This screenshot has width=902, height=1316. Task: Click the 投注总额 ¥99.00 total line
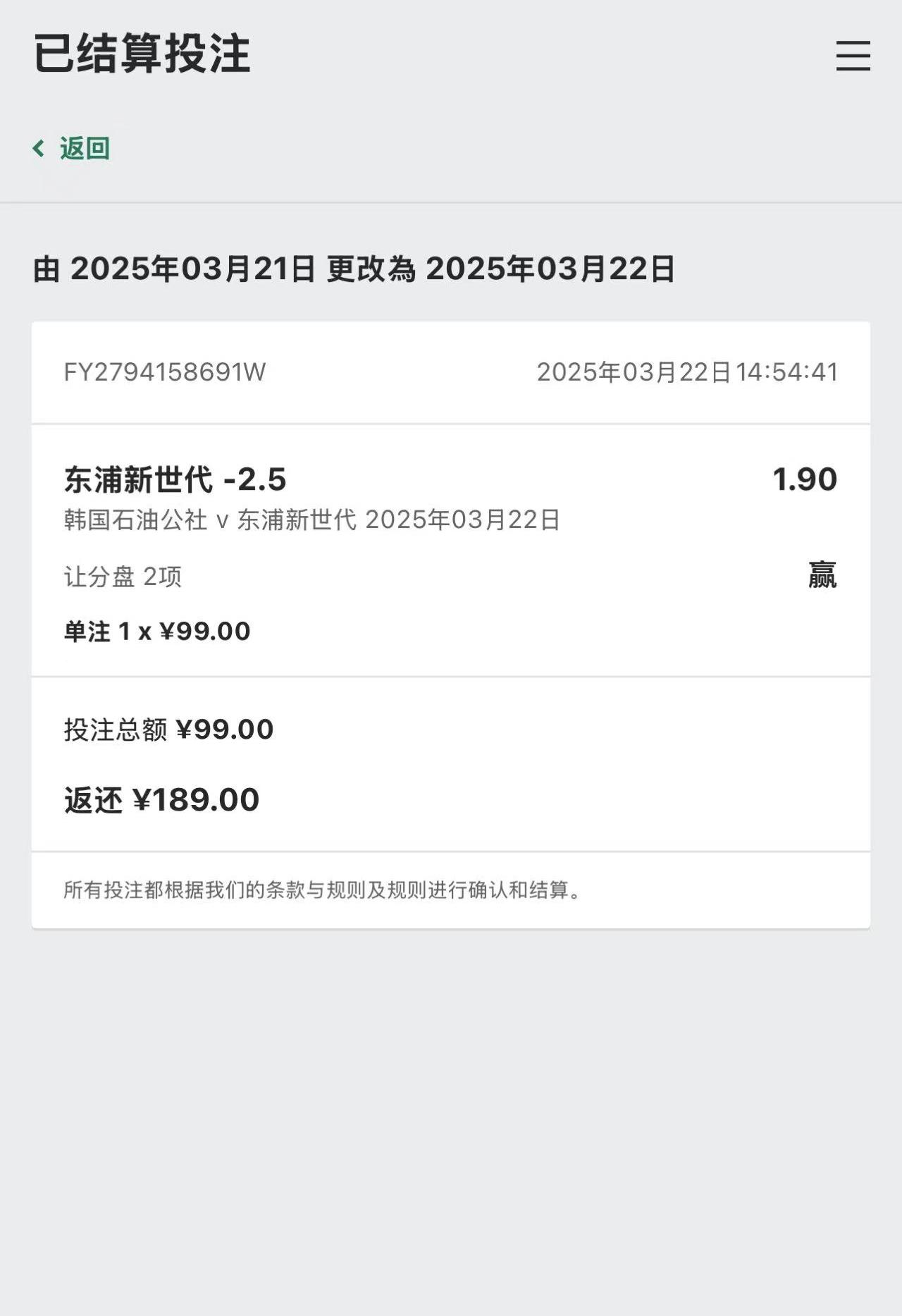point(166,731)
